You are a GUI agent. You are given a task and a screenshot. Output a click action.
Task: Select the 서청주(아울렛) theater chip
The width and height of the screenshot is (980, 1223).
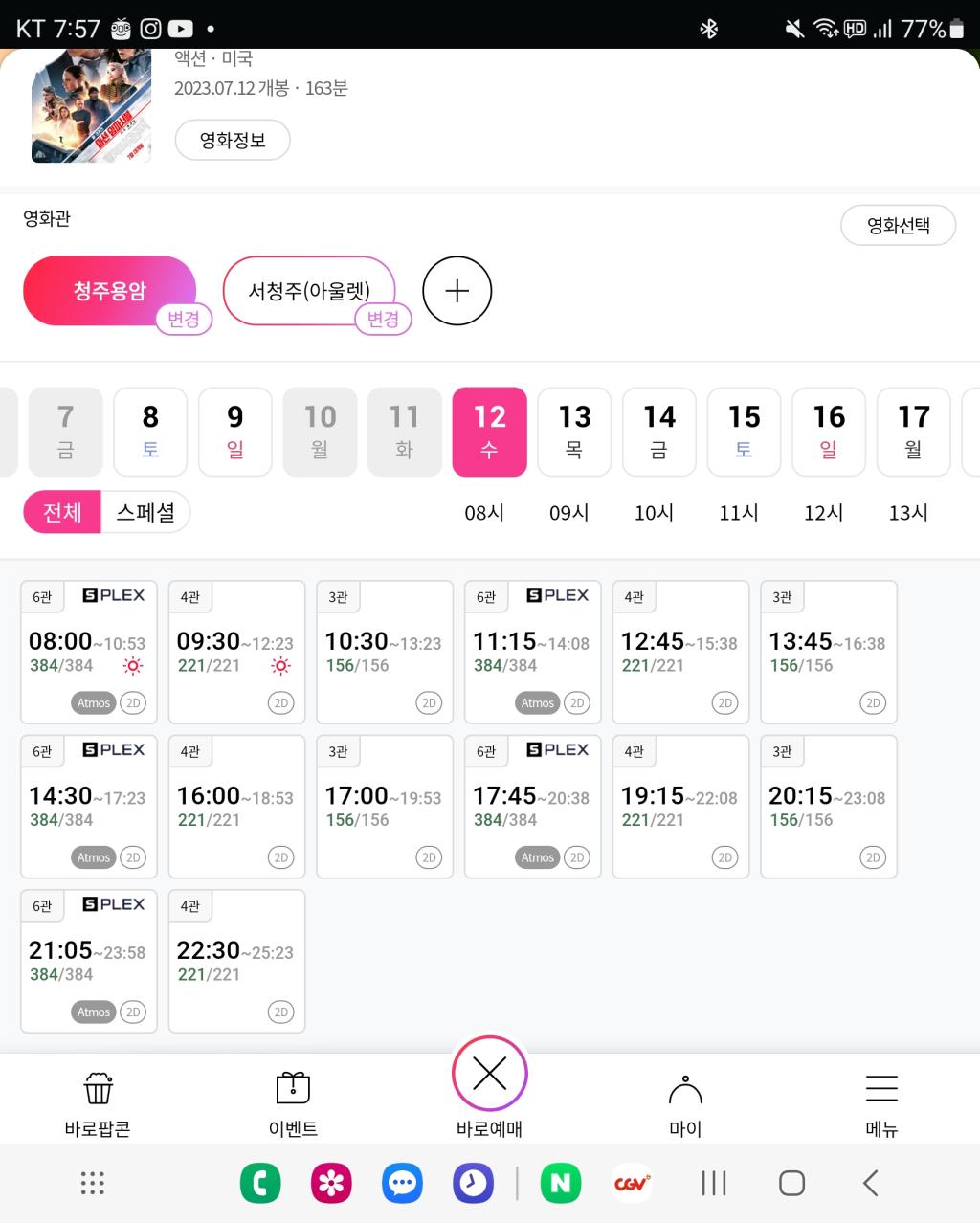point(308,290)
